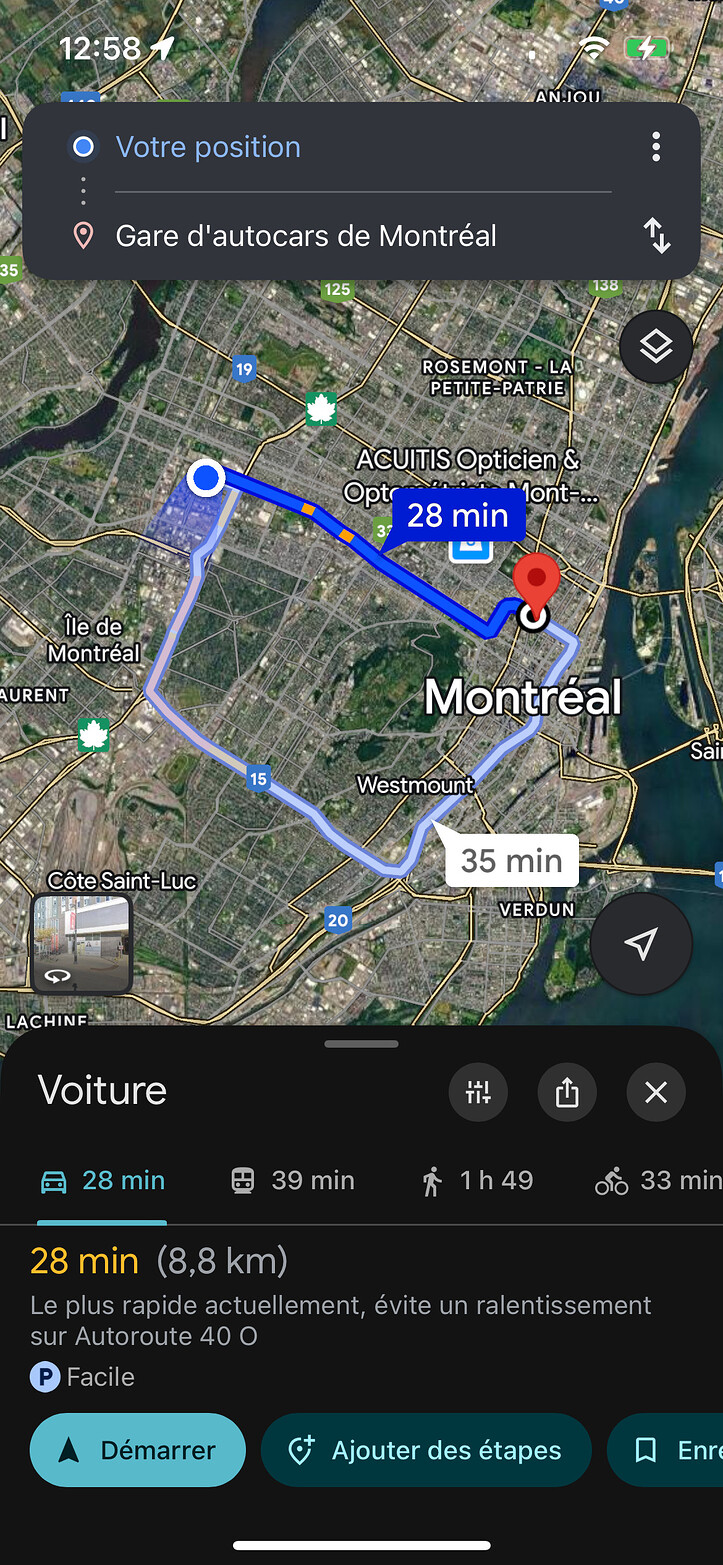Open the Street View thumbnail
This screenshot has height=1565, width=723.
(82, 943)
